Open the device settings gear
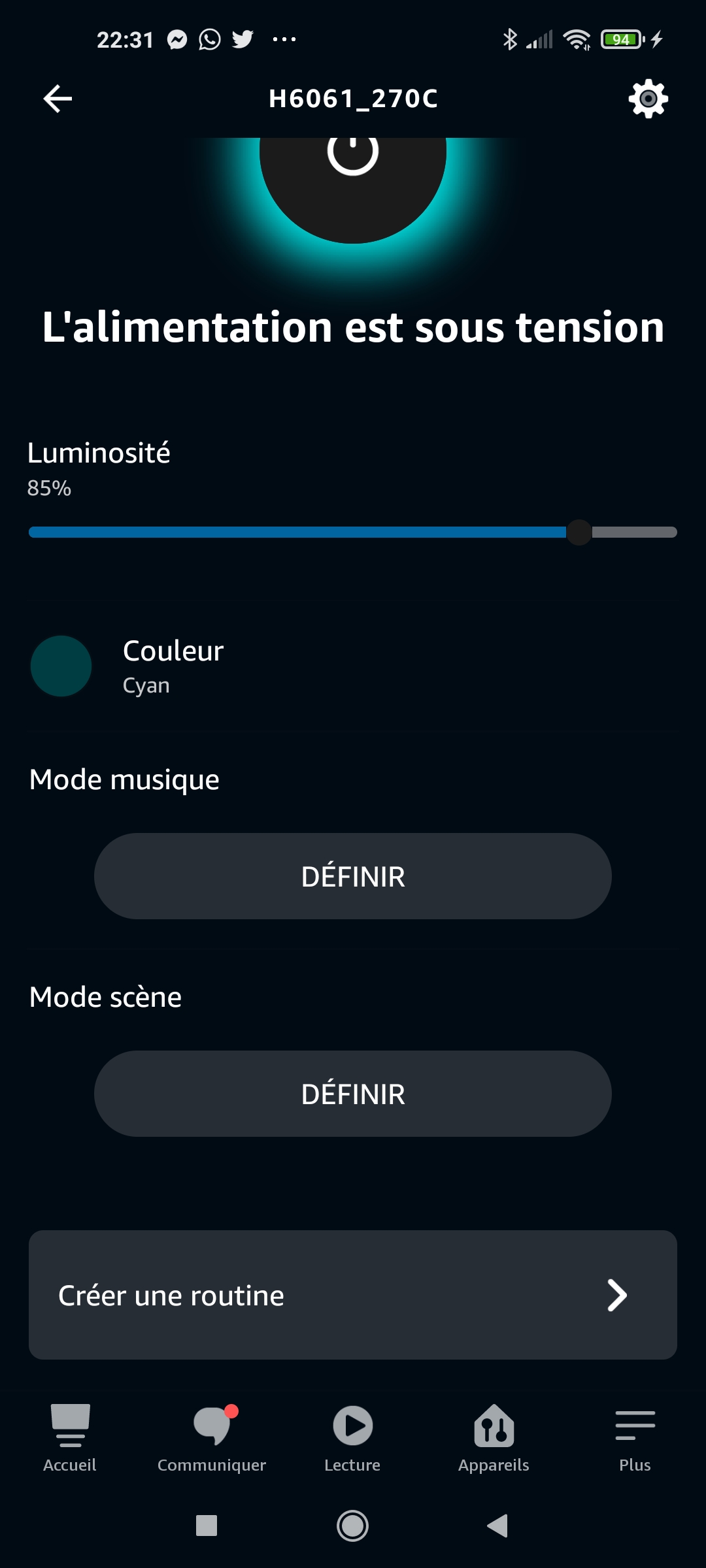 [x=648, y=99]
